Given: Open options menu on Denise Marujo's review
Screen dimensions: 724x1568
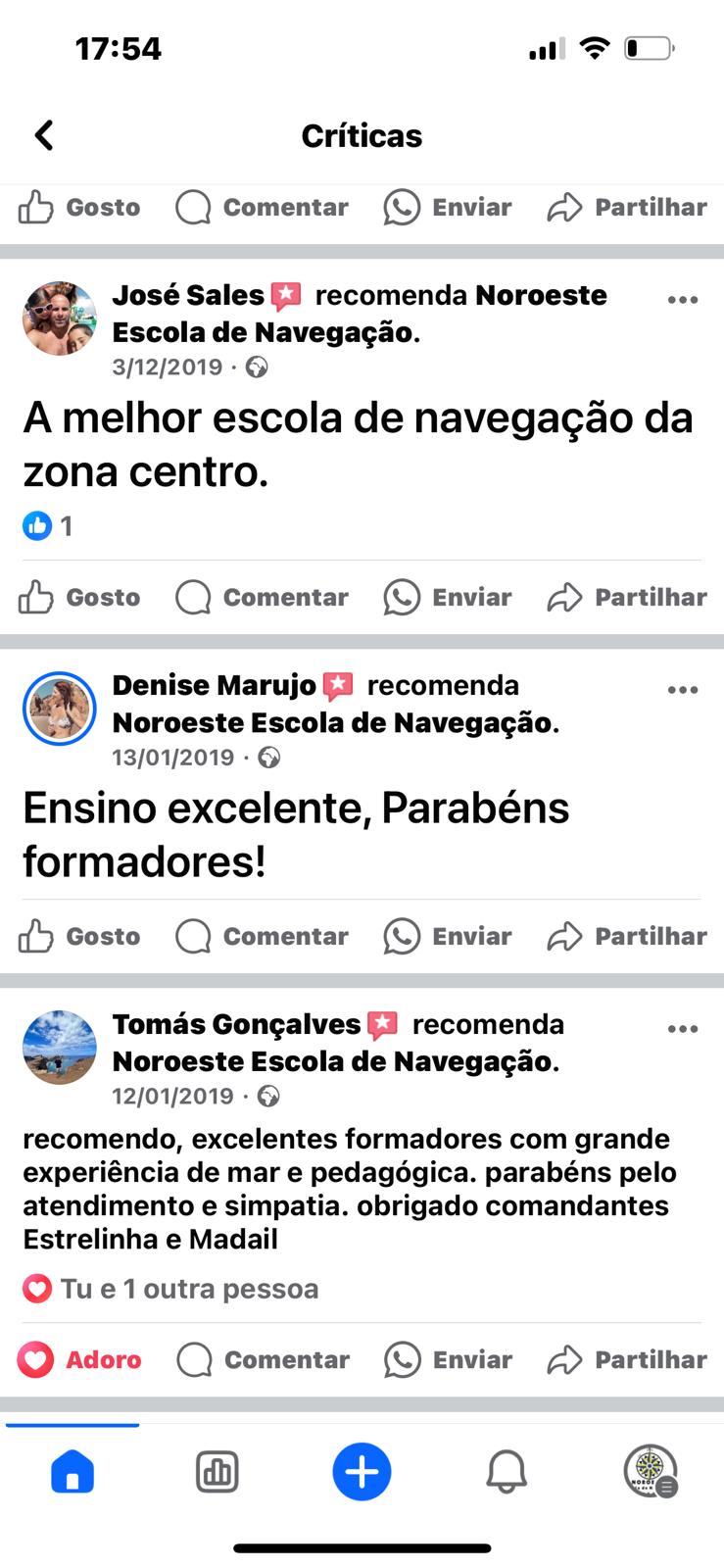Looking at the screenshot, I should coord(682,690).
